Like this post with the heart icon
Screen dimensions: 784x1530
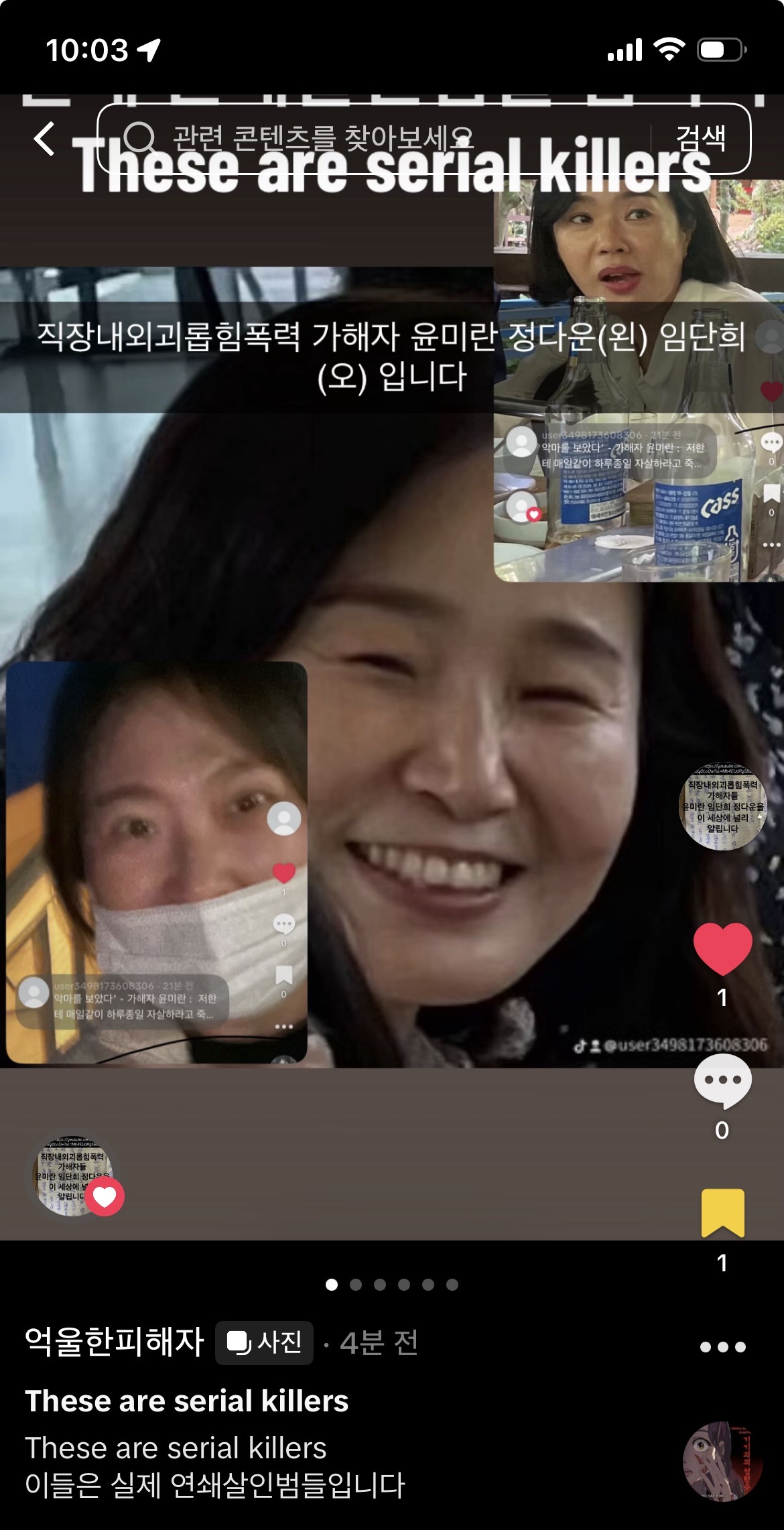(722, 948)
